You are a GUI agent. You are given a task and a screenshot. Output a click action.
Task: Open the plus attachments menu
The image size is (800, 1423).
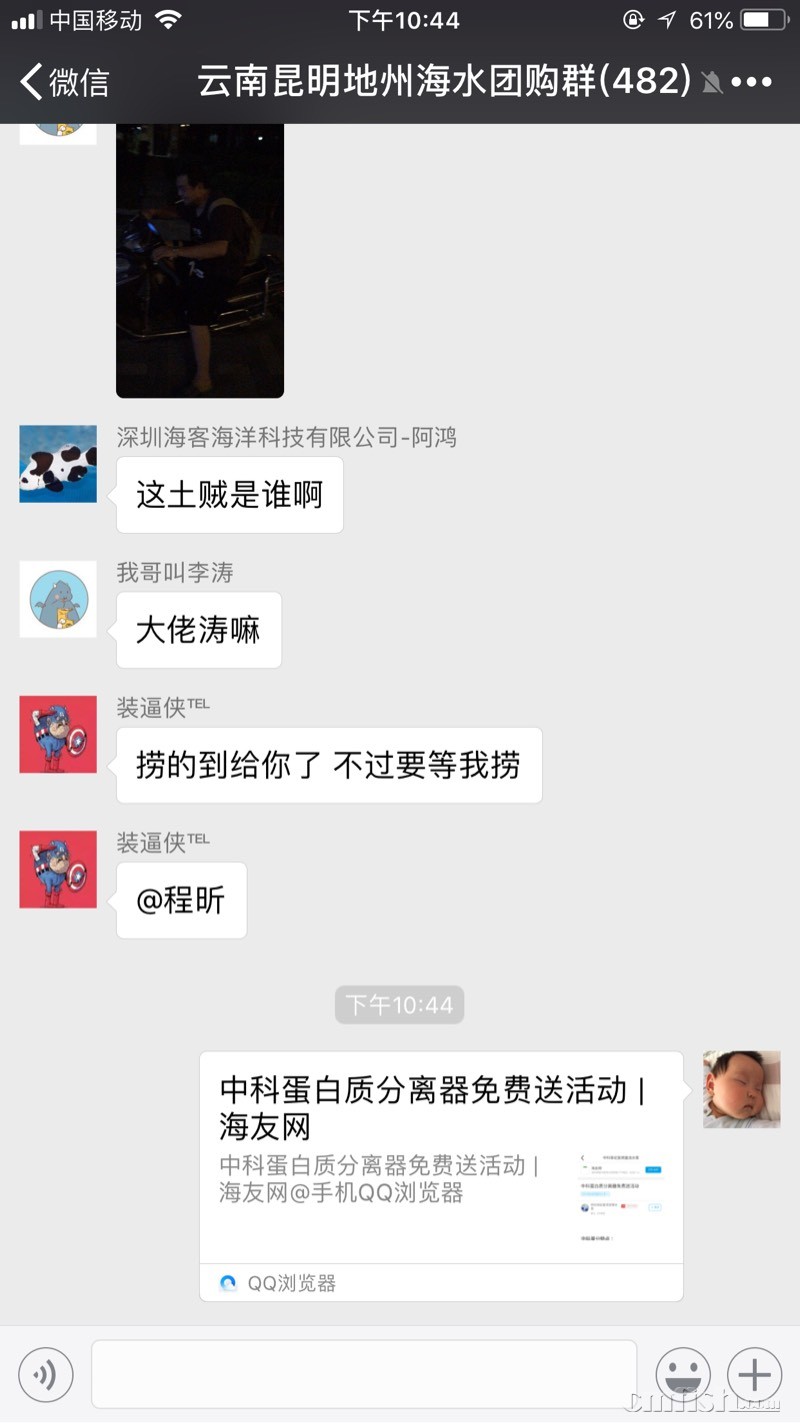point(754,1375)
